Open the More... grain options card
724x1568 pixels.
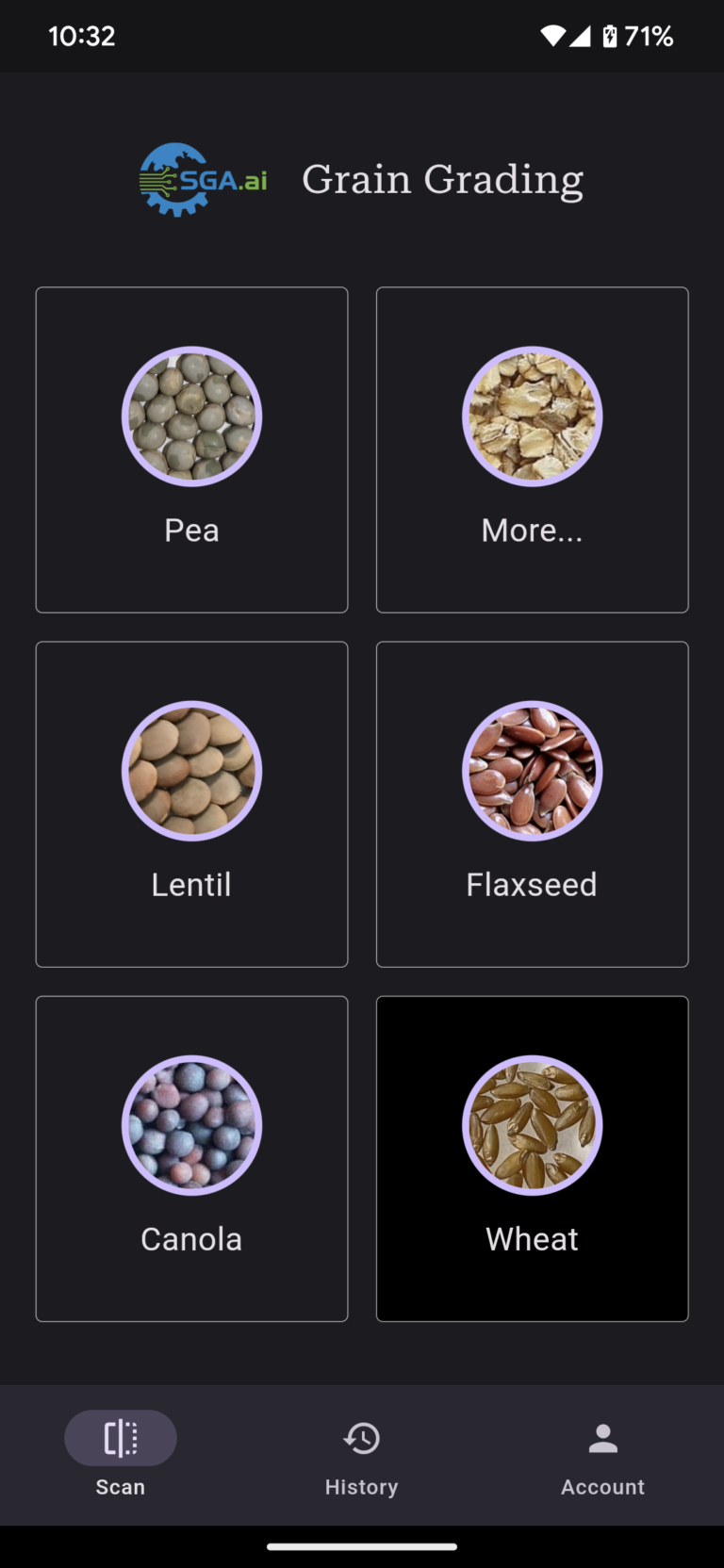(532, 449)
